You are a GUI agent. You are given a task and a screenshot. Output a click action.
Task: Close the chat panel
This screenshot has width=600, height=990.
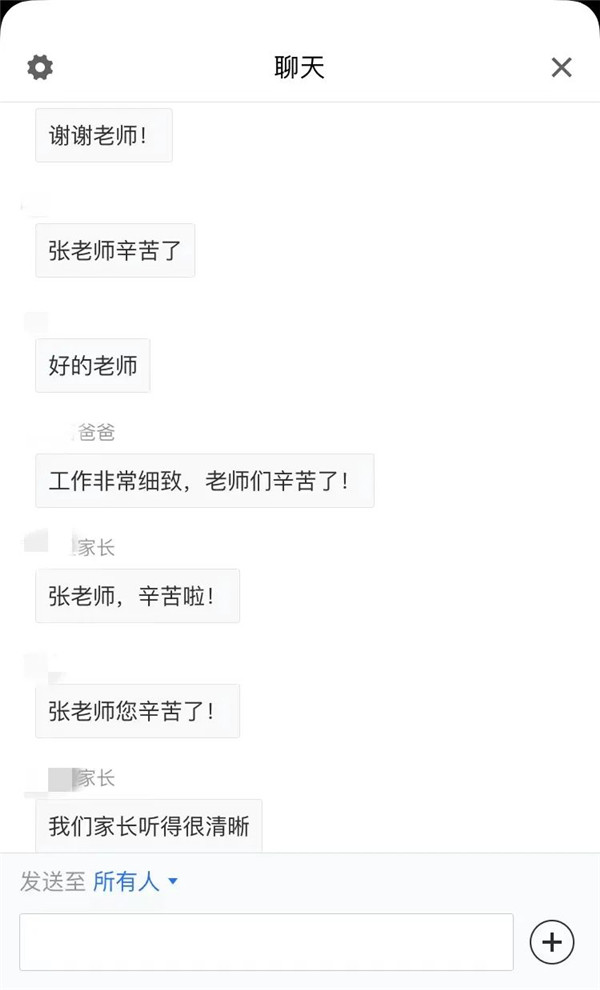click(x=561, y=67)
